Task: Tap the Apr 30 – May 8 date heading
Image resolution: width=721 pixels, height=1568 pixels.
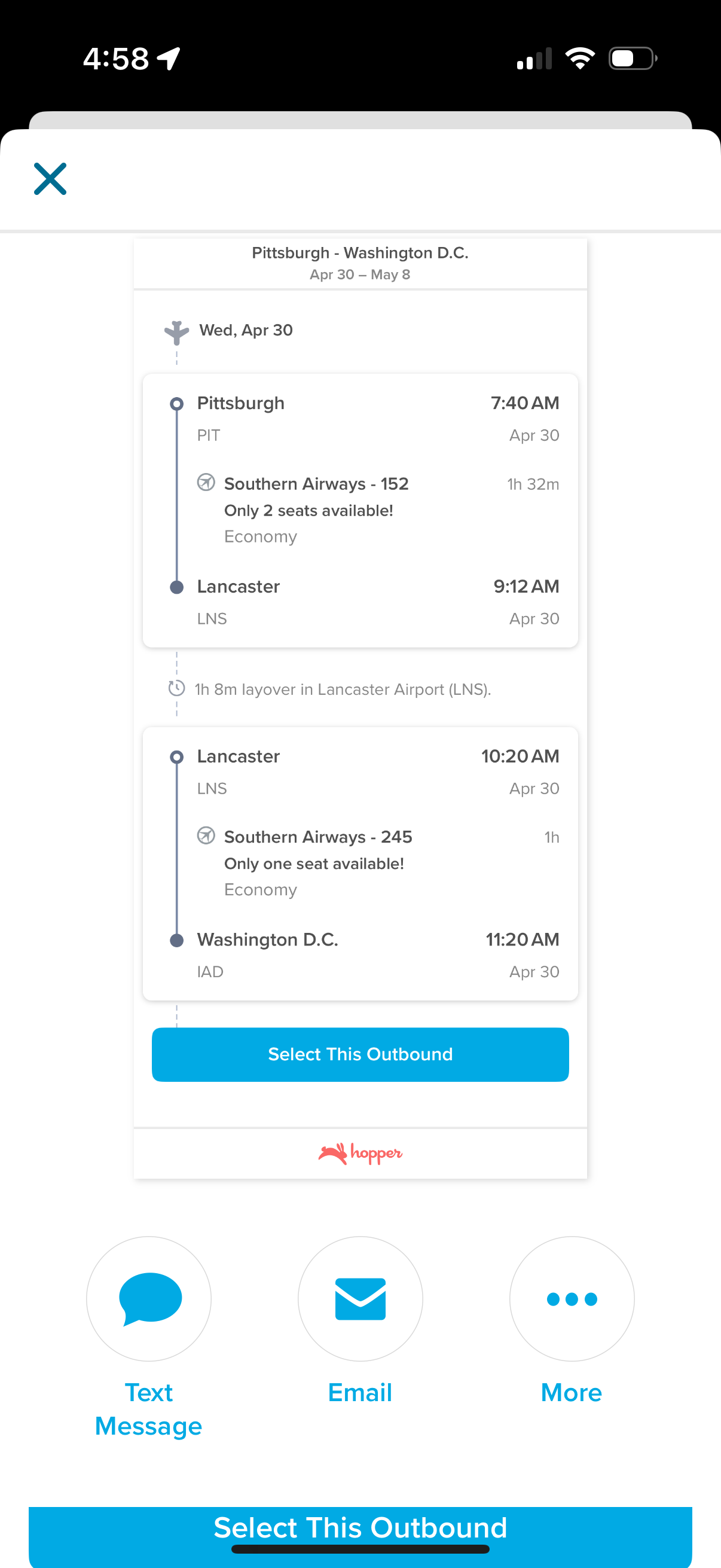Action: (359, 274)
